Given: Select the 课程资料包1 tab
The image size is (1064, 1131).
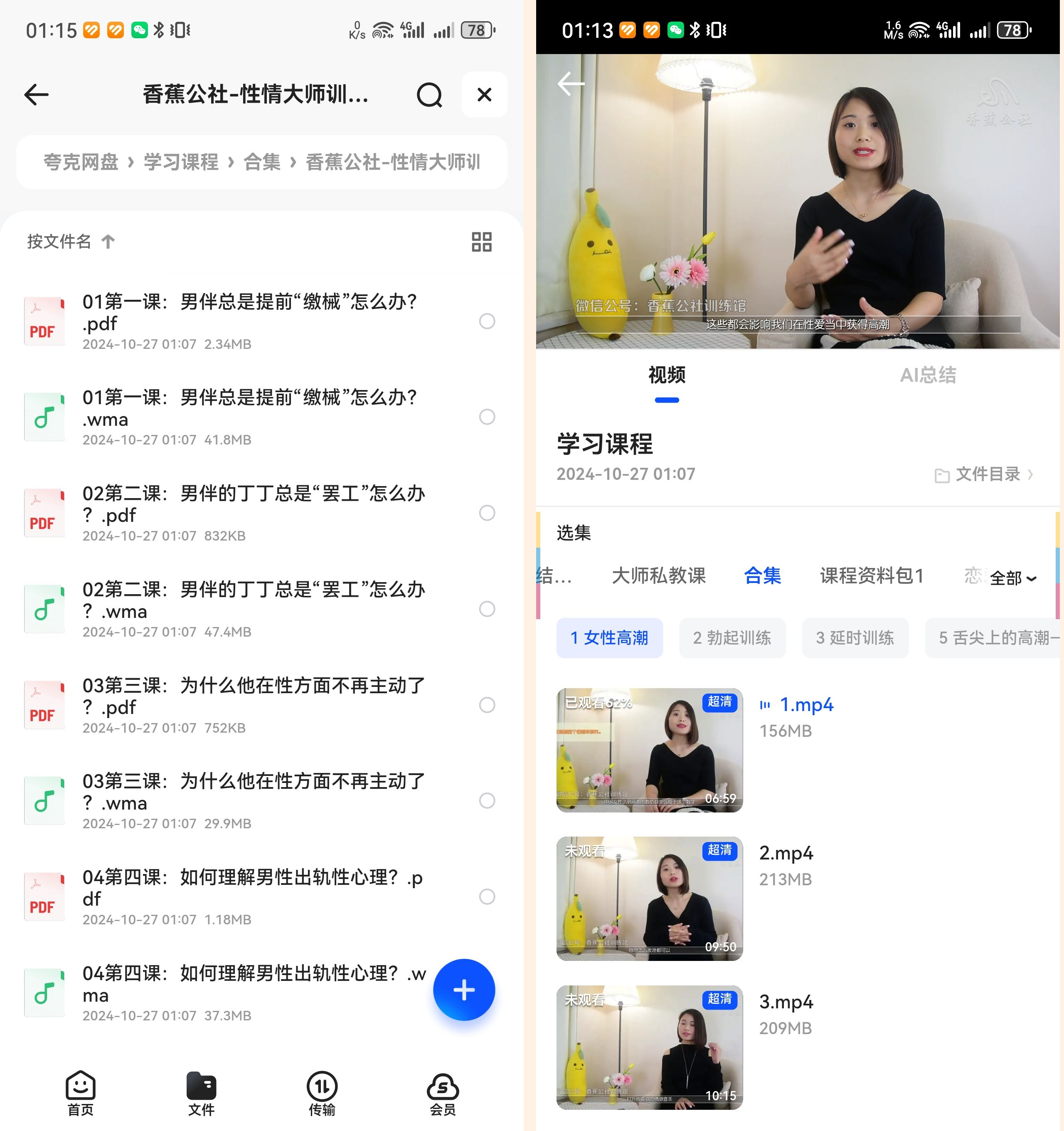Looking at the screenshot, I should click(871, 576).
